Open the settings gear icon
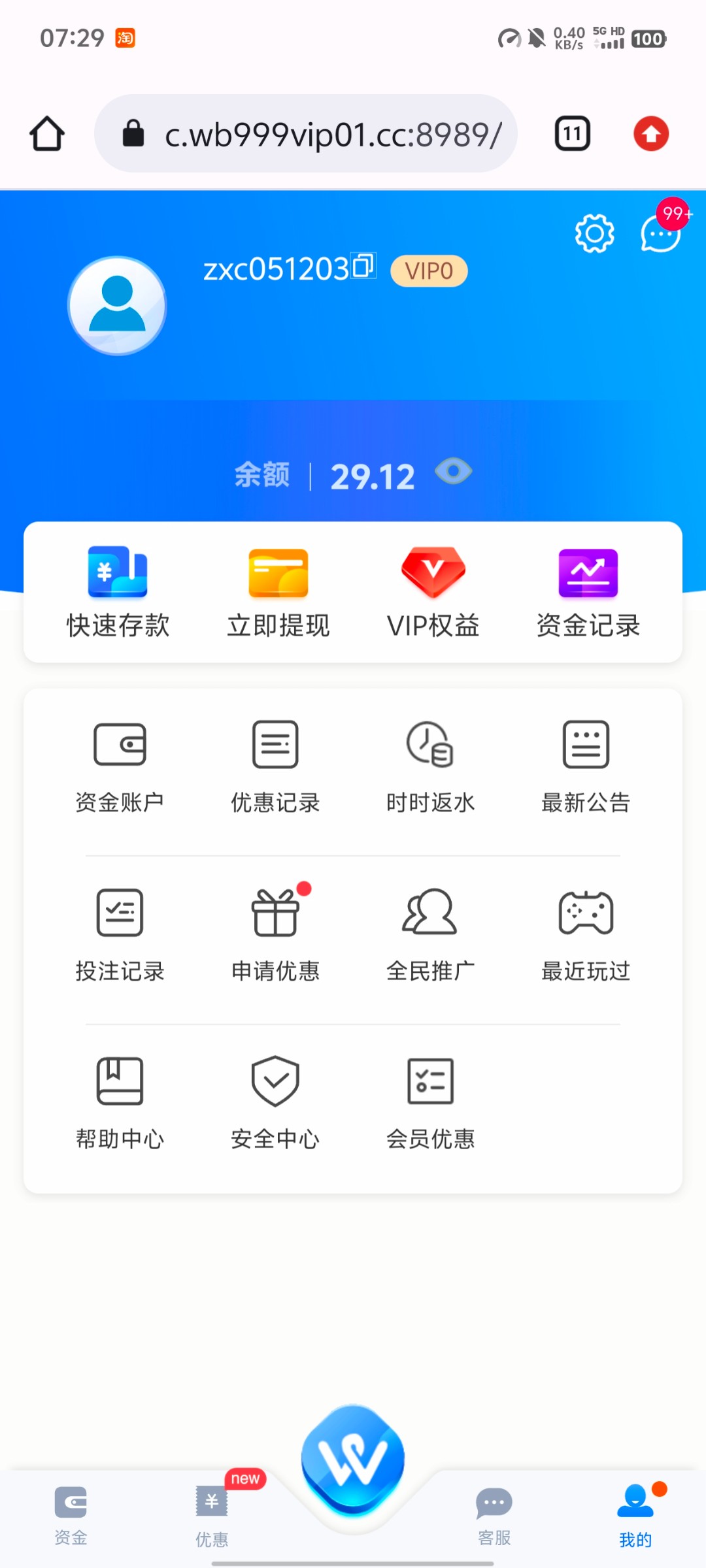Viewport: 706px width, 1568px height. pyautogui.click(x=594, y=233)
